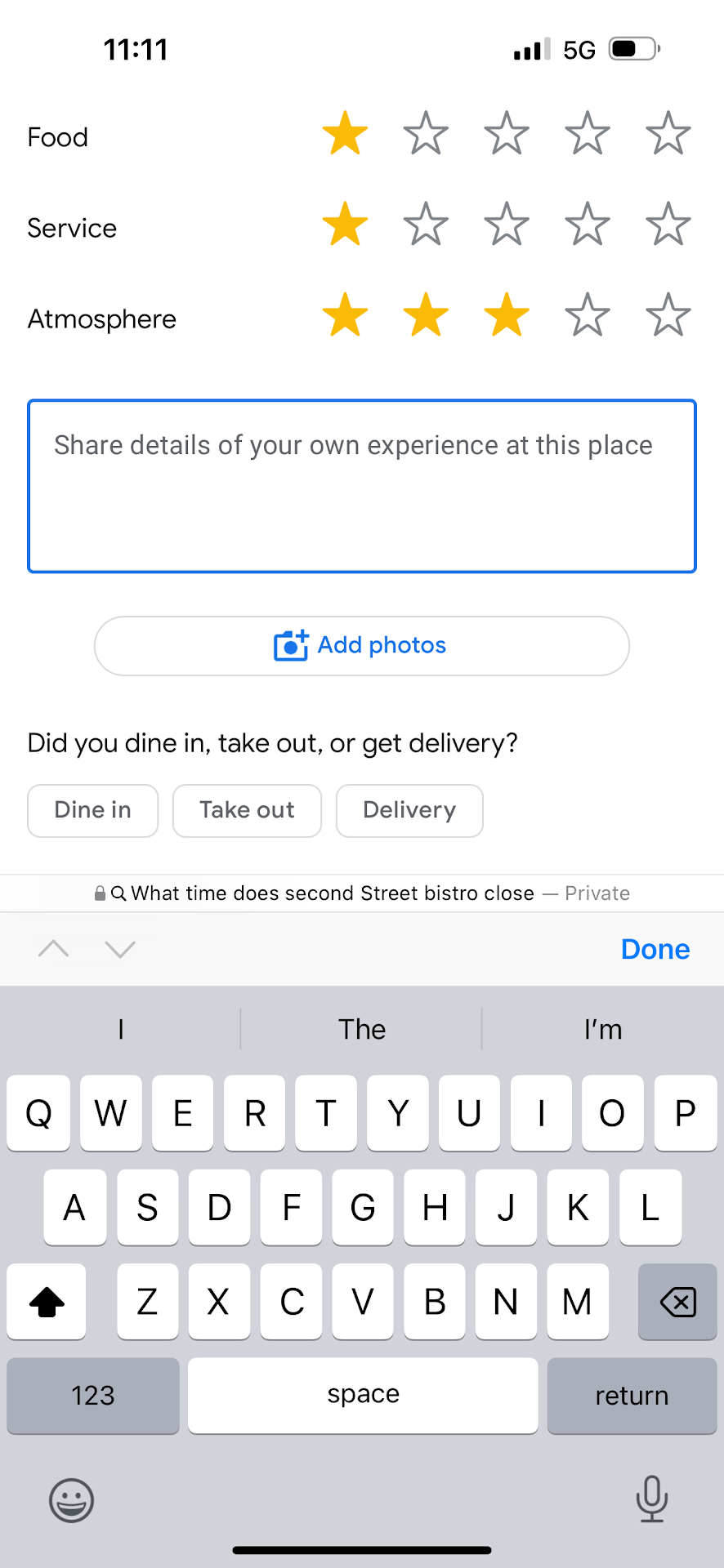Screen dimensions: 724x1568
Task: Tap Done above the keyboard
Action: click(x=655, y=949)
